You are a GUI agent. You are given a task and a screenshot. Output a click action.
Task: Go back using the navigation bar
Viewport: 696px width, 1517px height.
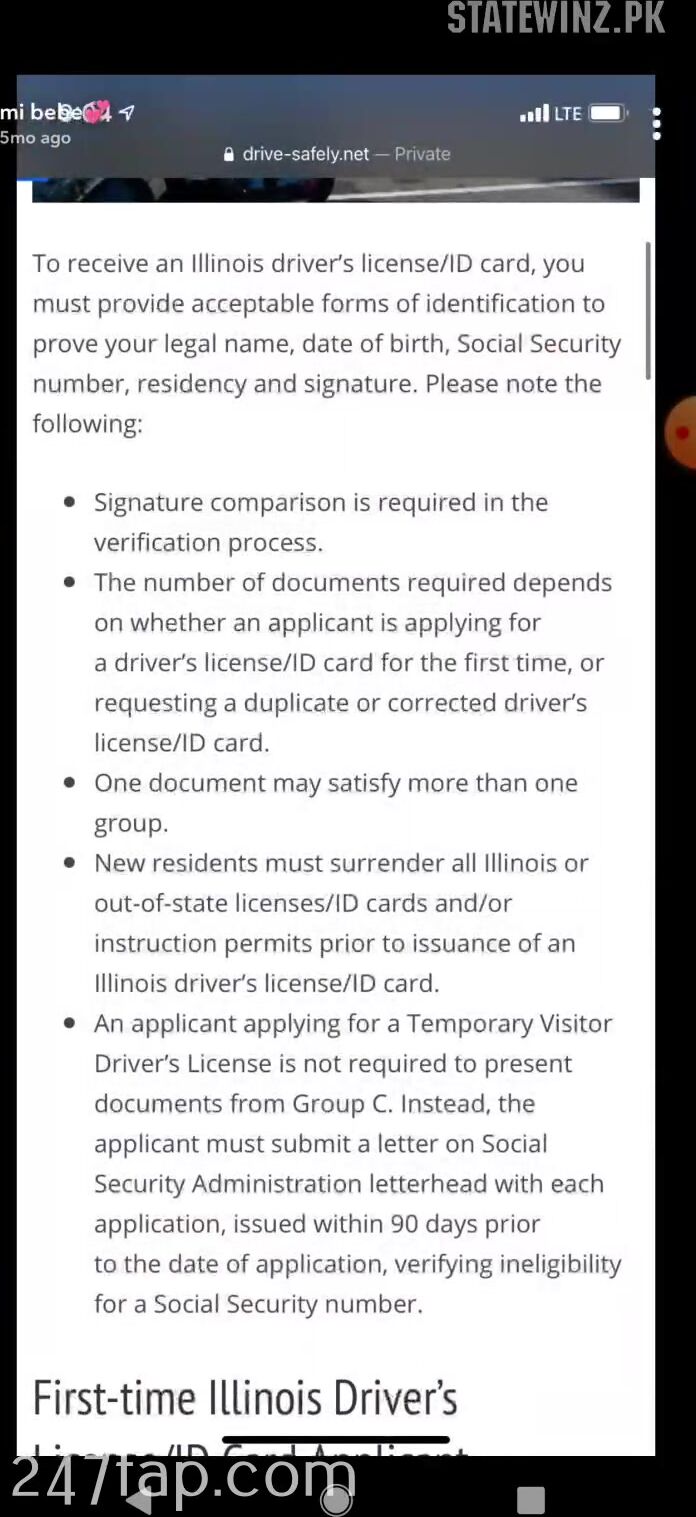tap(139, 1499)
